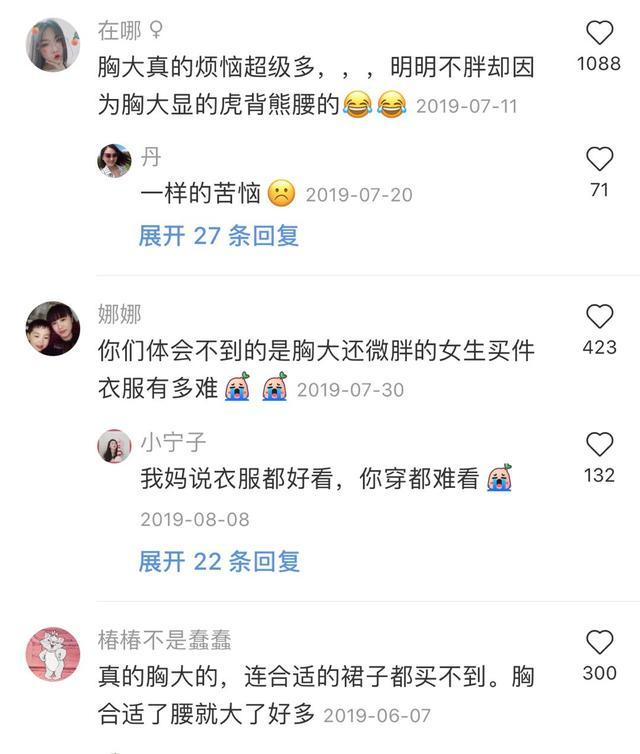Expand 27 replies under 在哪's comment
Image resolution: width=640 pixels, height=754 pixels.
(x=218, y=236)
